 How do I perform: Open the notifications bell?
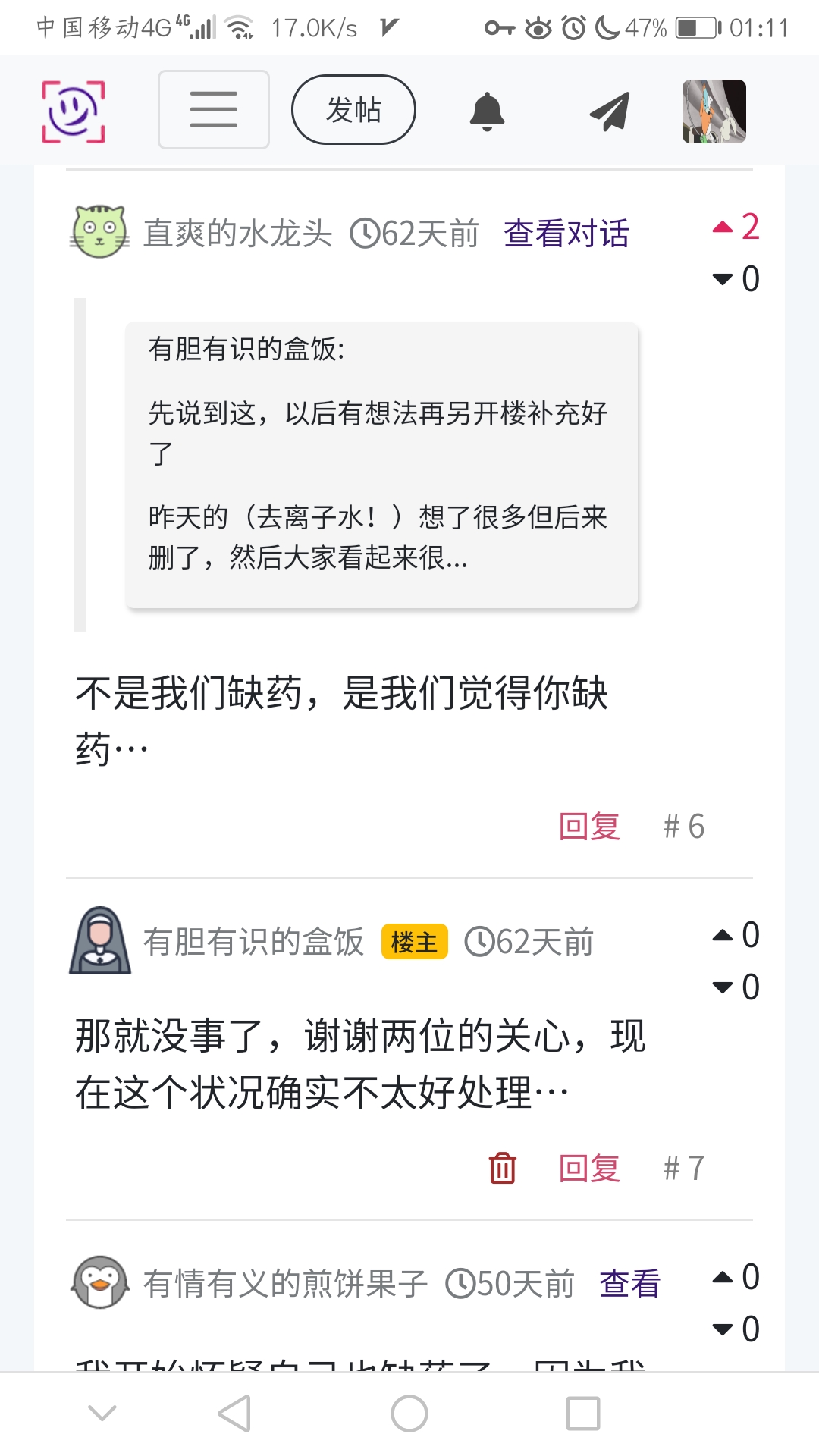coord(487,111)
